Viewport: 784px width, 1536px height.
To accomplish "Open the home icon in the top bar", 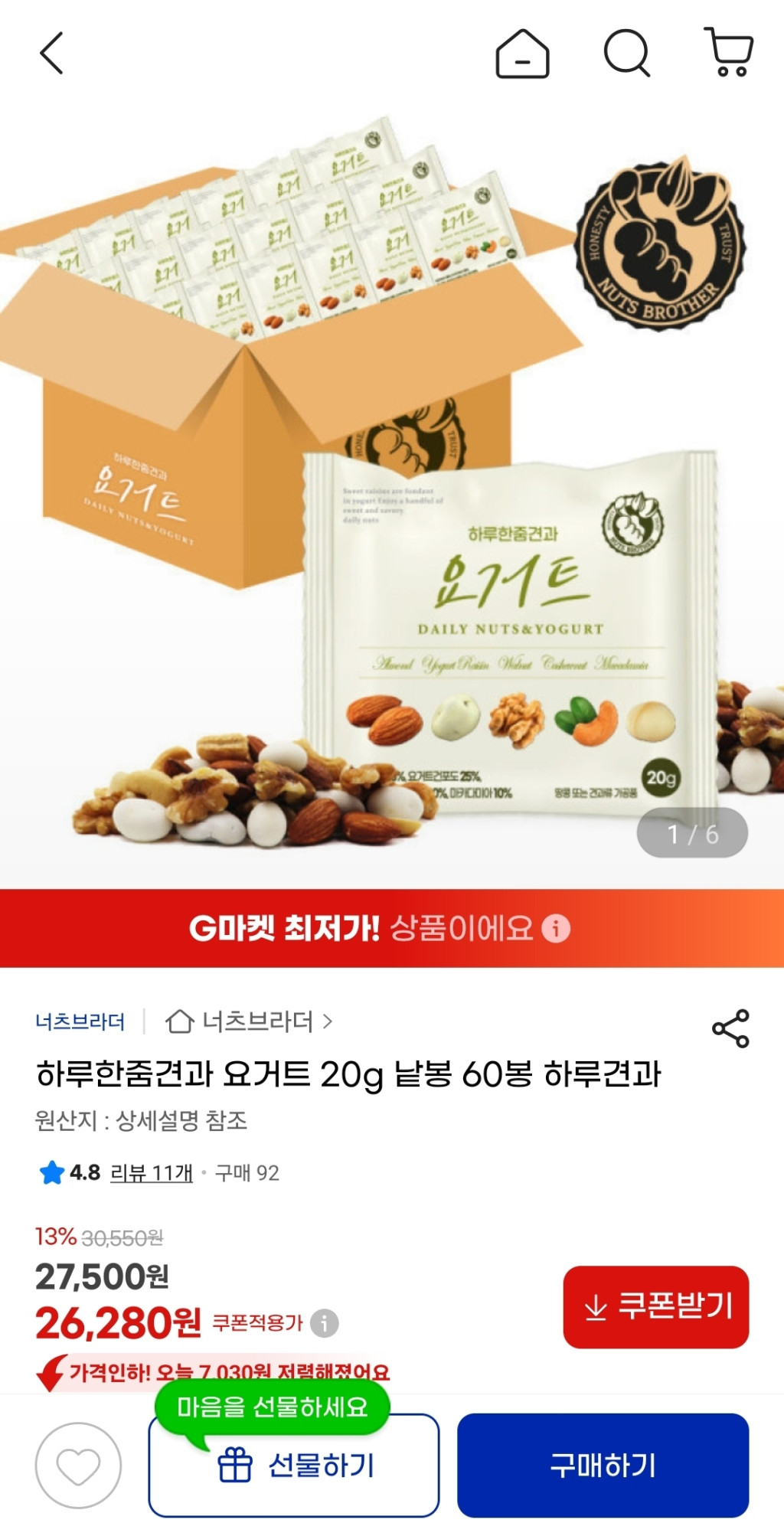I will pos(522,54).
